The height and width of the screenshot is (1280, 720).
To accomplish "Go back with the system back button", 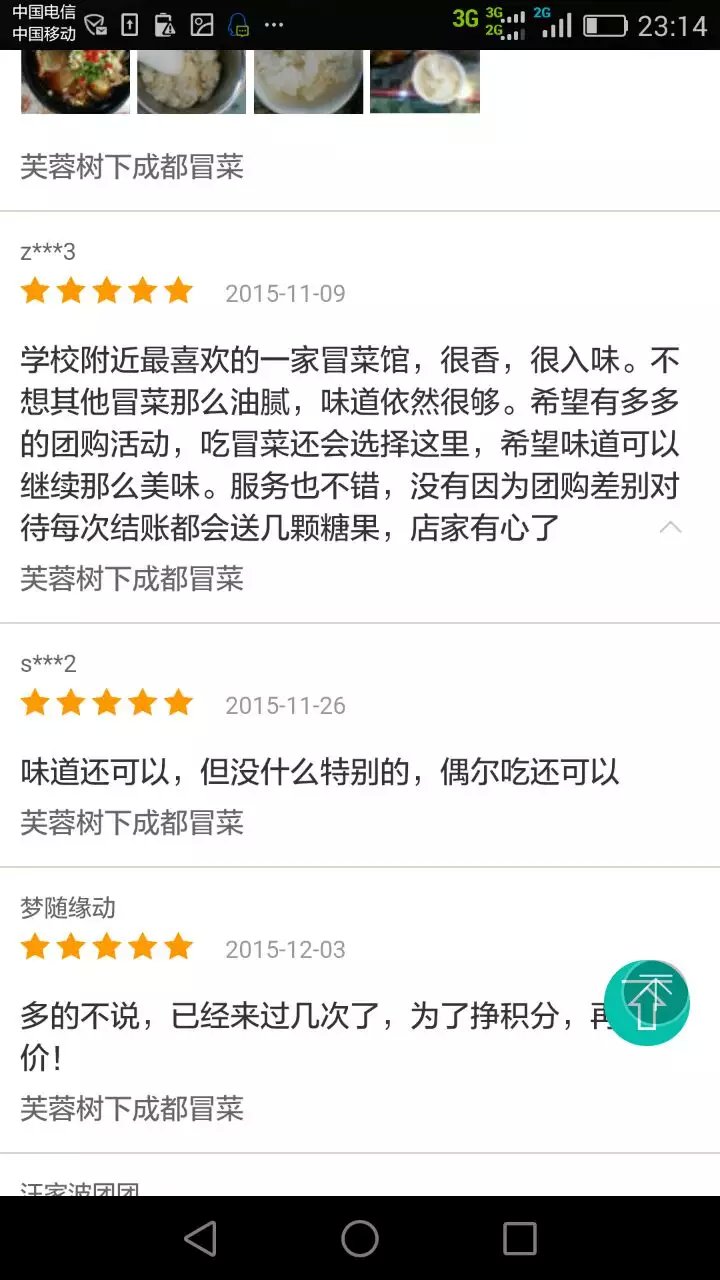I will [200, 1239].
